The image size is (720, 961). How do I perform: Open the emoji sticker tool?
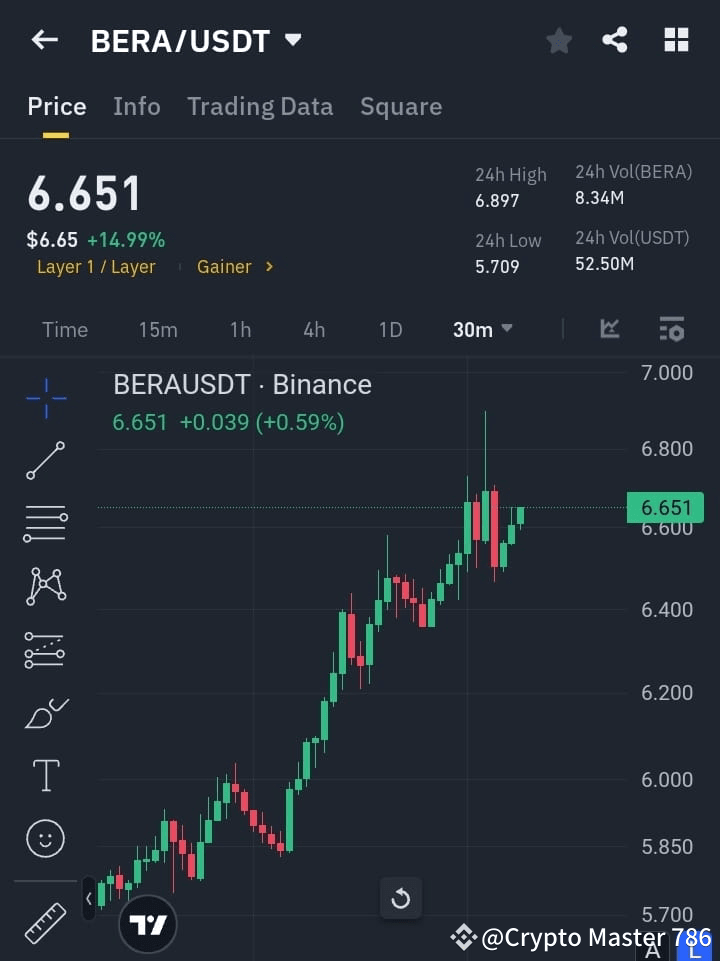45,838
